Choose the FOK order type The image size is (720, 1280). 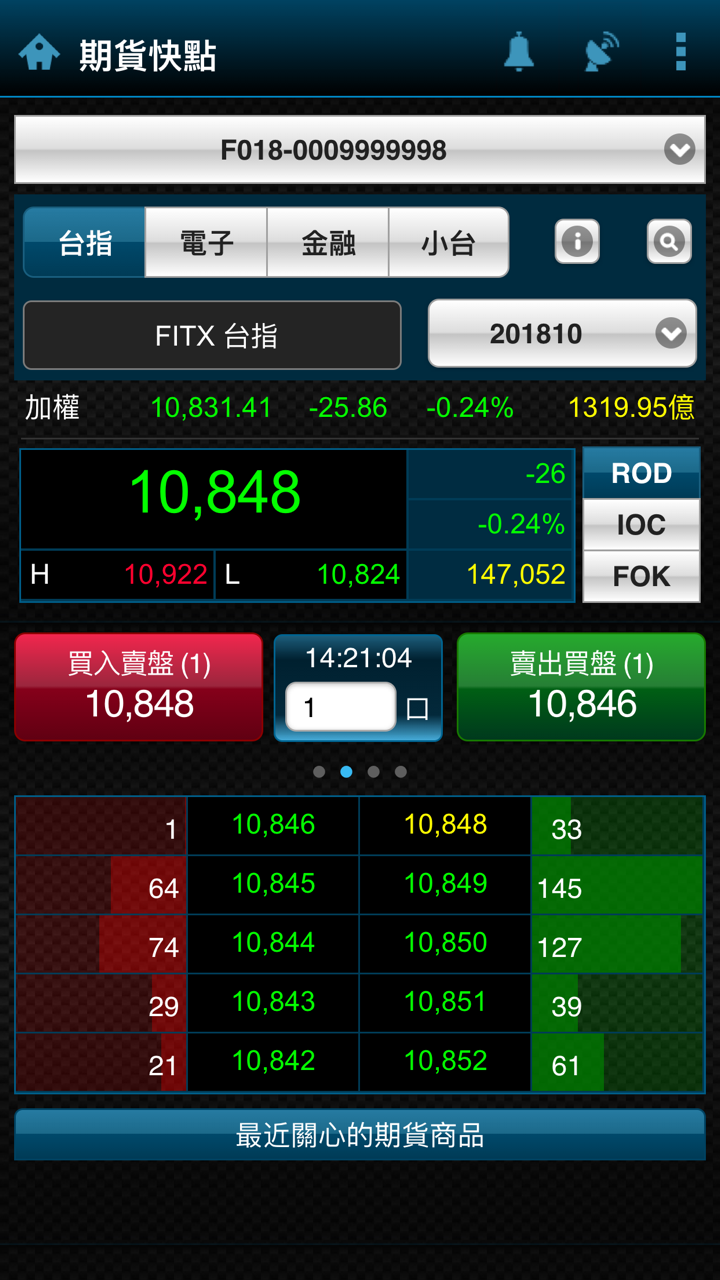click(x=641, y=576)
